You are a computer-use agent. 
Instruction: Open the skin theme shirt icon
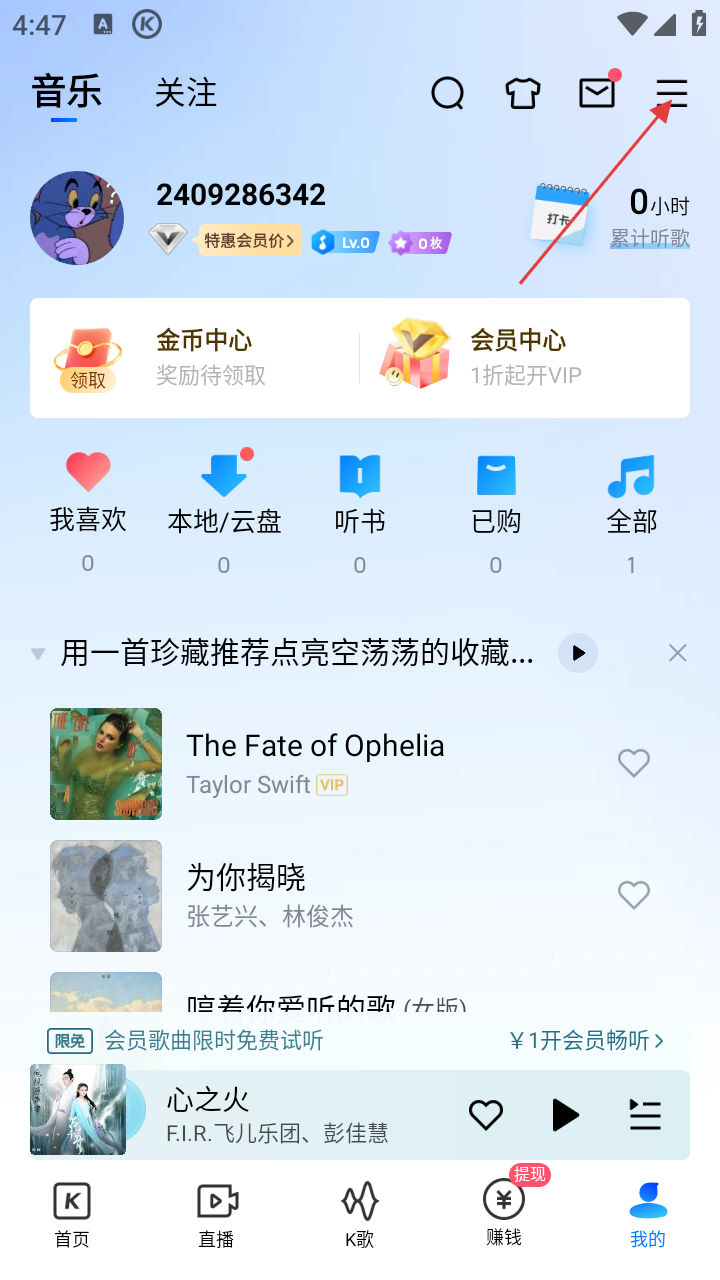tap(522, 94)
